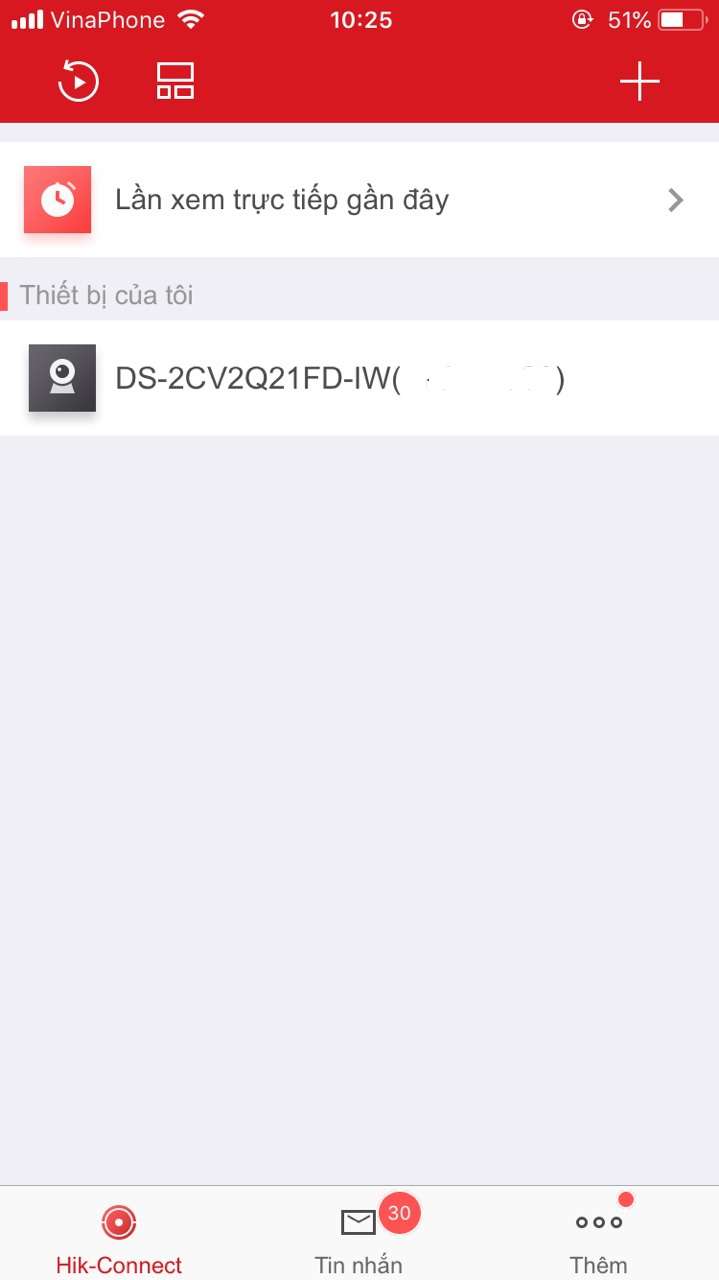The image size is (719, 1280).
Task: Open the playback history icon
Action: 78,82
